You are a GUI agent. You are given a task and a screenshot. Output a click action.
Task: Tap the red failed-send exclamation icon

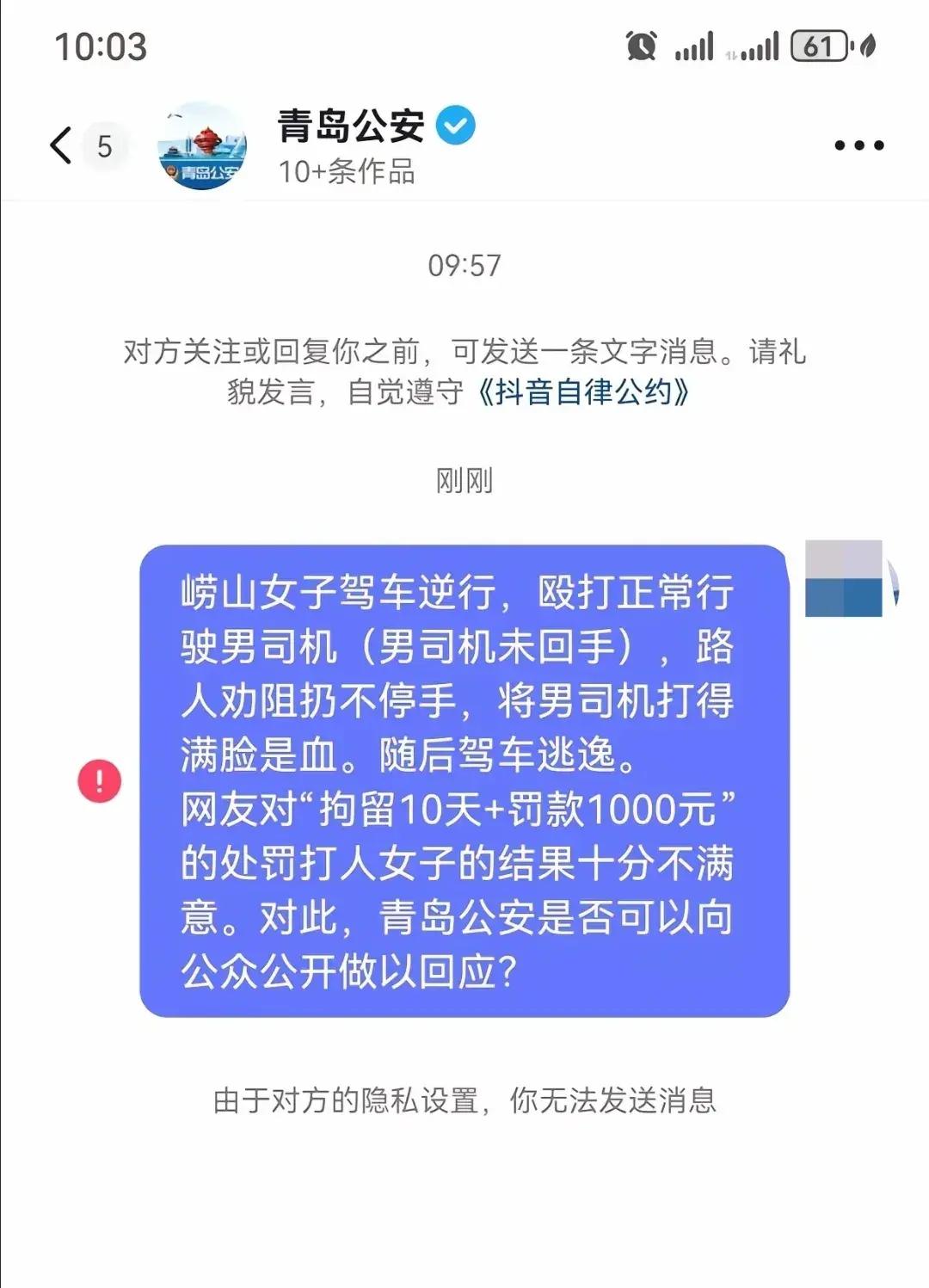(x=100, y=781)
